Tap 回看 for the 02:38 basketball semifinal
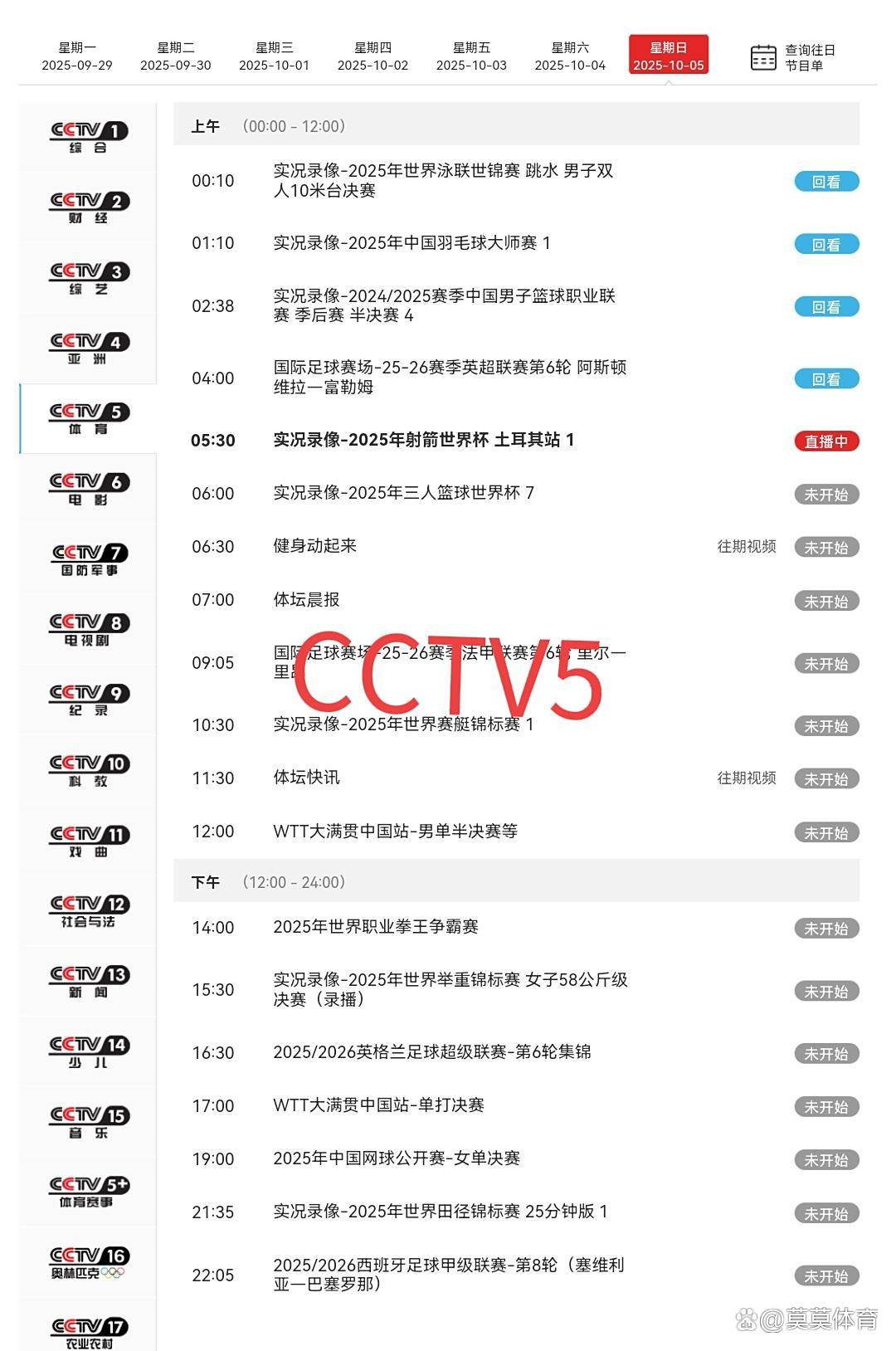The image size is (896, 1351). click(825, 307)
